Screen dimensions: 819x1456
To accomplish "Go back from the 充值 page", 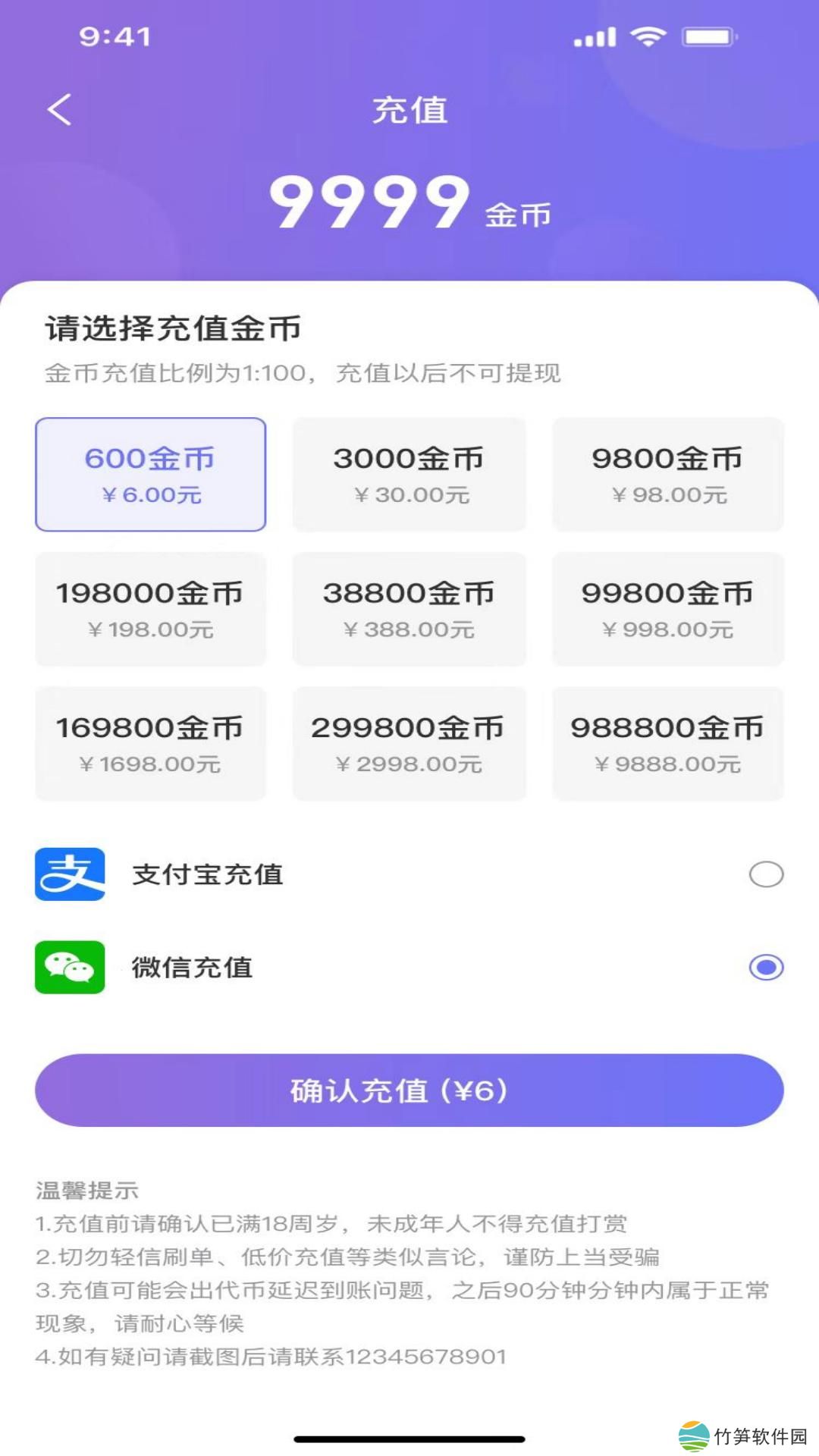I will click(x=59, y=110).
